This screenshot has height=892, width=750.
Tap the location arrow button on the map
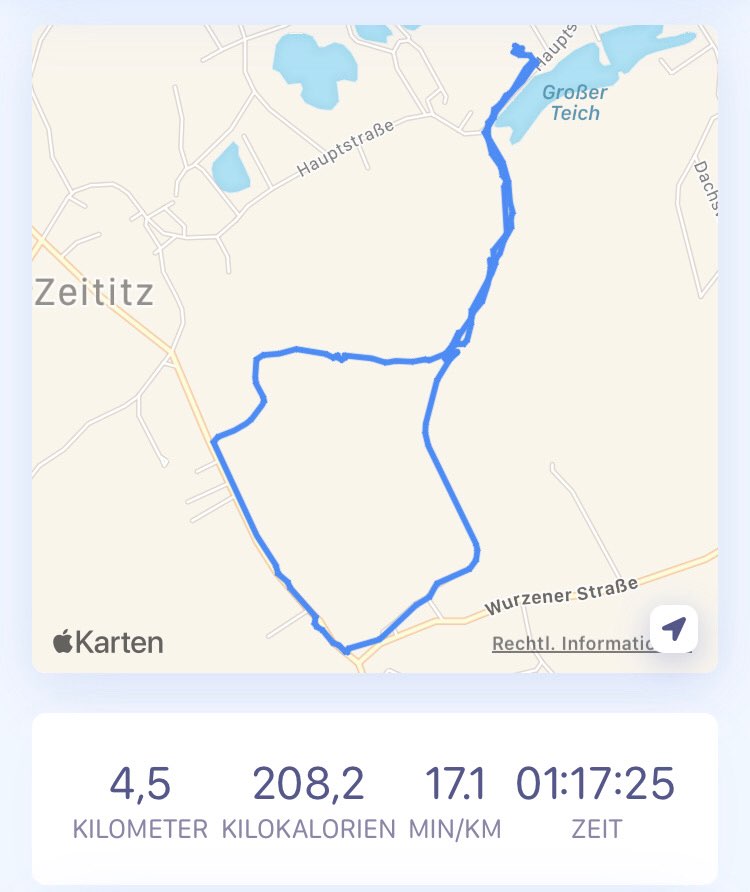pyautogui.click(x=674, y=628)
